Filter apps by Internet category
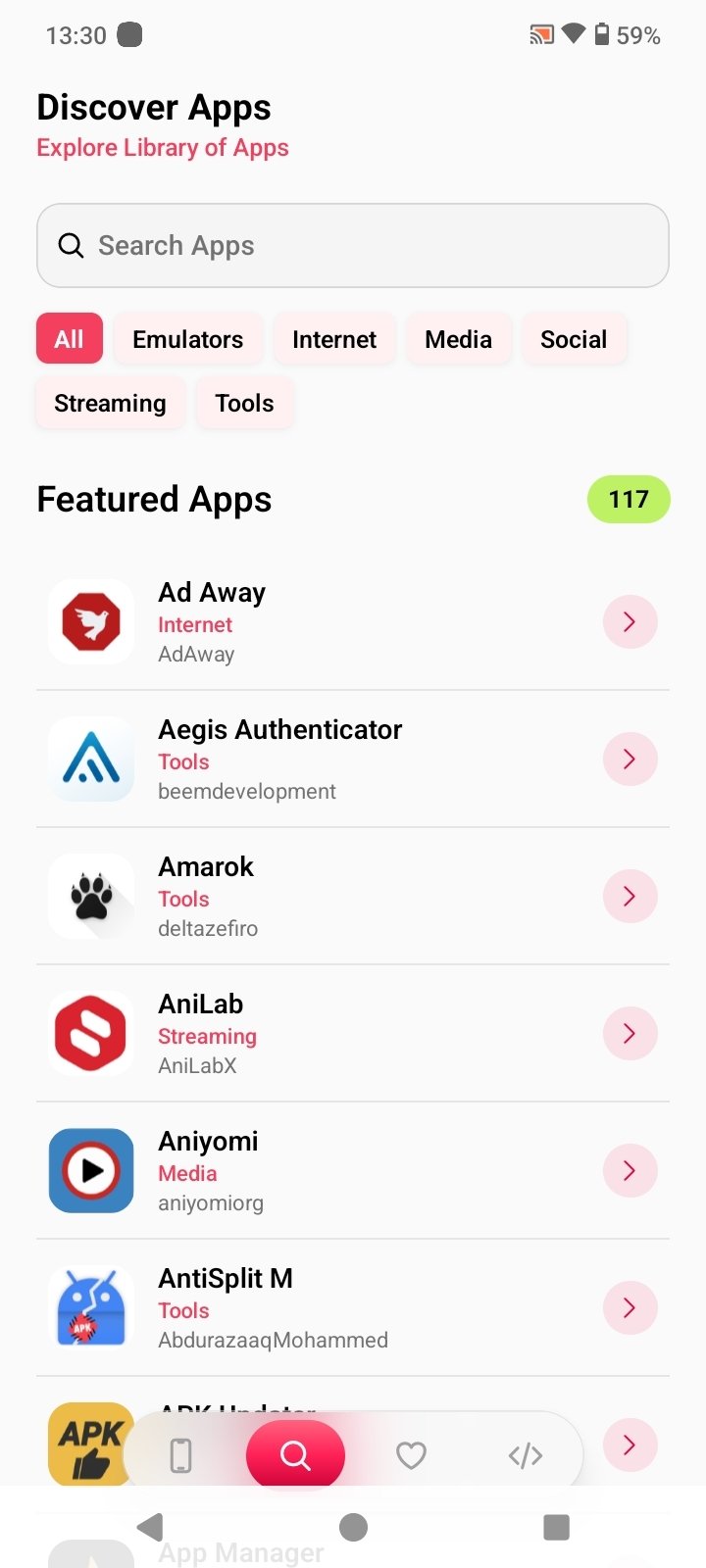Screen dimensions: 706x1568 (334, 339)
